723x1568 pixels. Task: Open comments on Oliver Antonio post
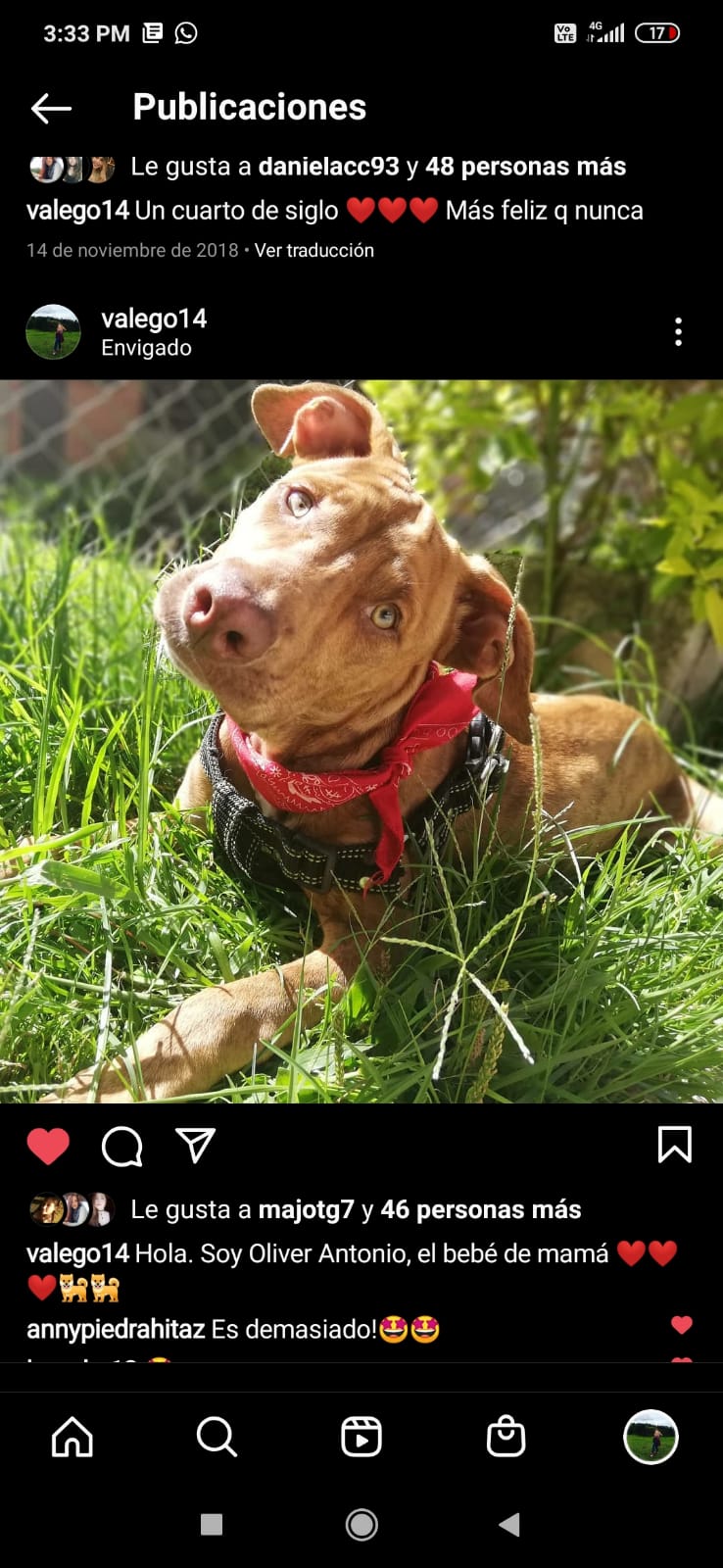(122, 1146)
